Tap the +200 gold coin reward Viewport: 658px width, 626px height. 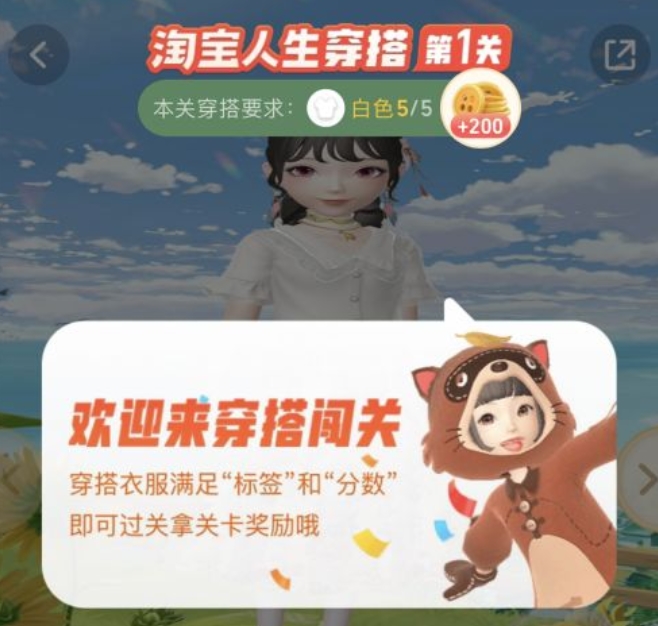pyautogui.click(x=479, y=109)
